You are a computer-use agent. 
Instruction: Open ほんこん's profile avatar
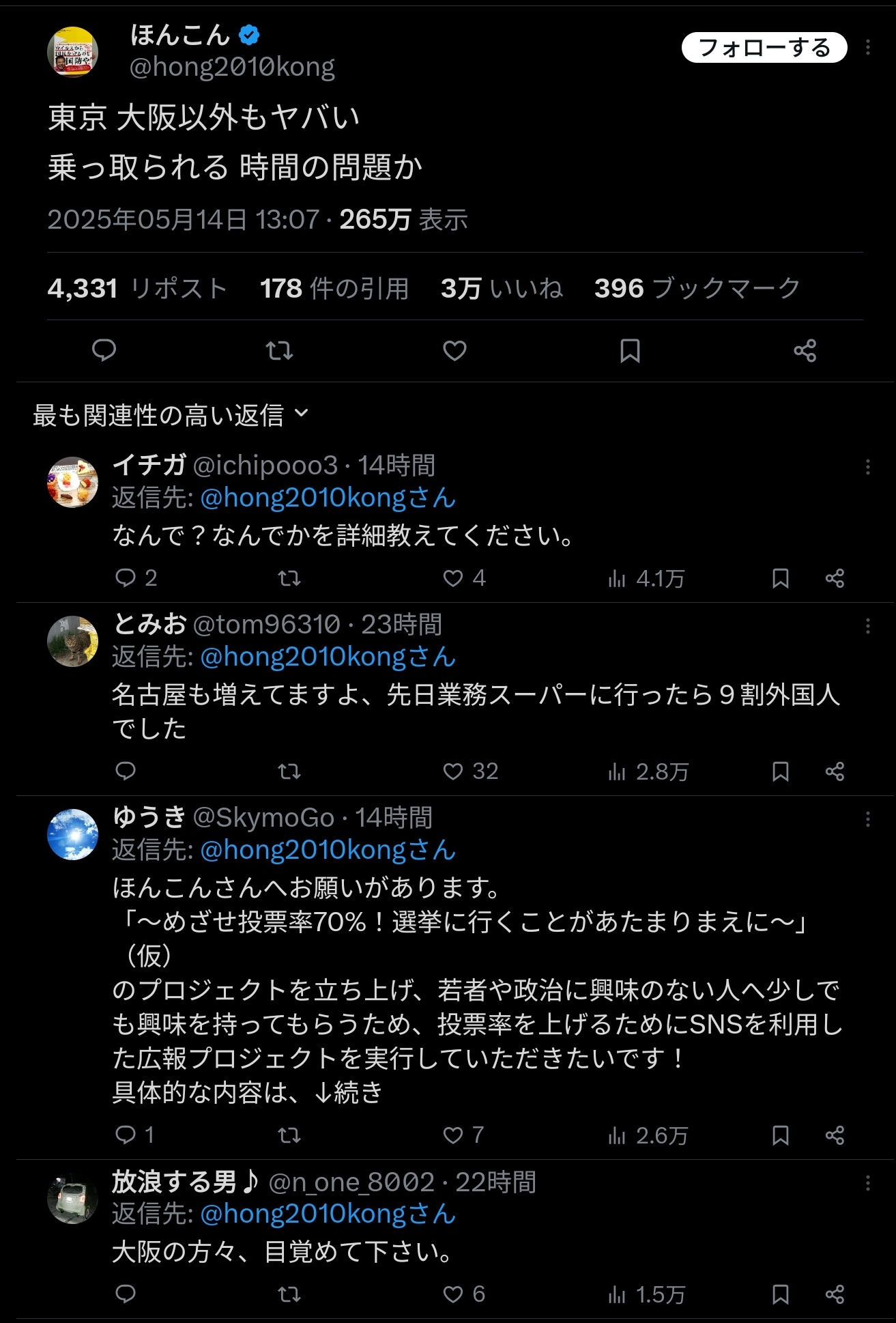click(72, 52)
